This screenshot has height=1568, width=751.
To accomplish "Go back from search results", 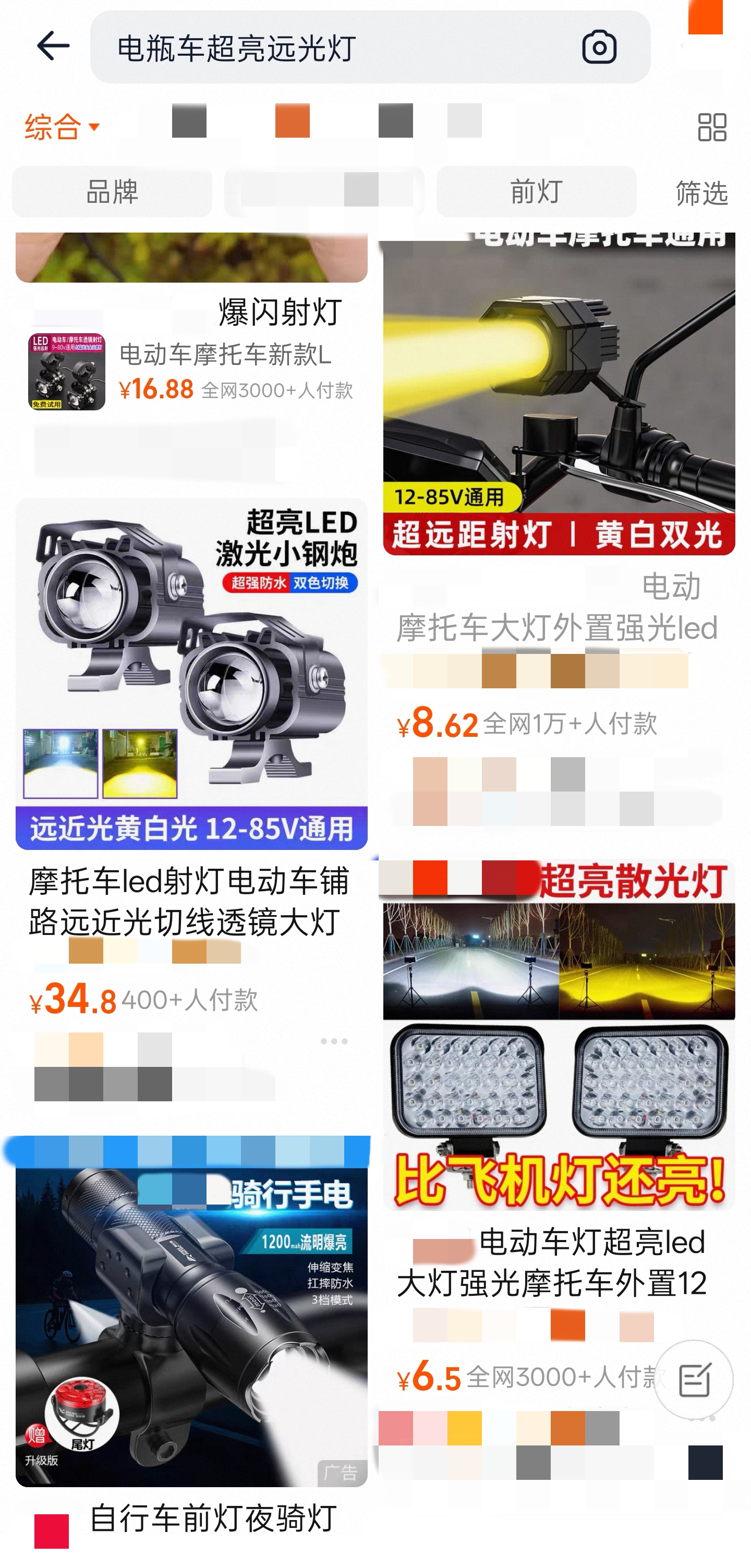I will click(53, 46).
